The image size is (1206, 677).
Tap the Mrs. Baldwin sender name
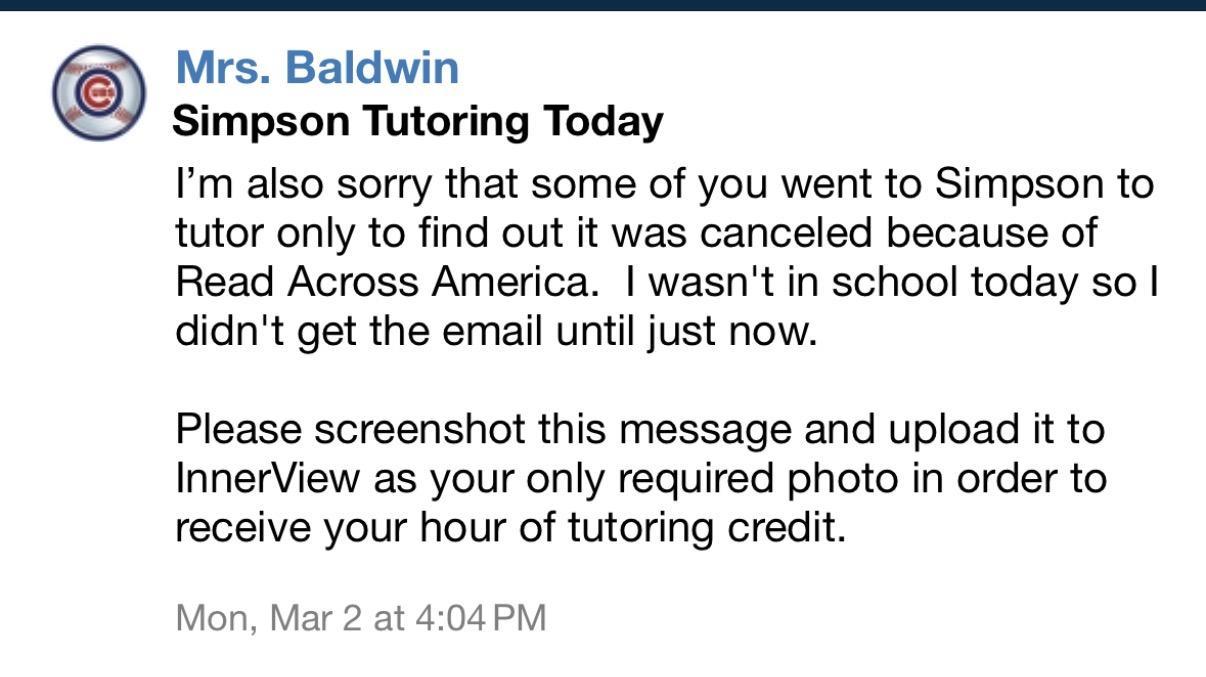point(317,68)
